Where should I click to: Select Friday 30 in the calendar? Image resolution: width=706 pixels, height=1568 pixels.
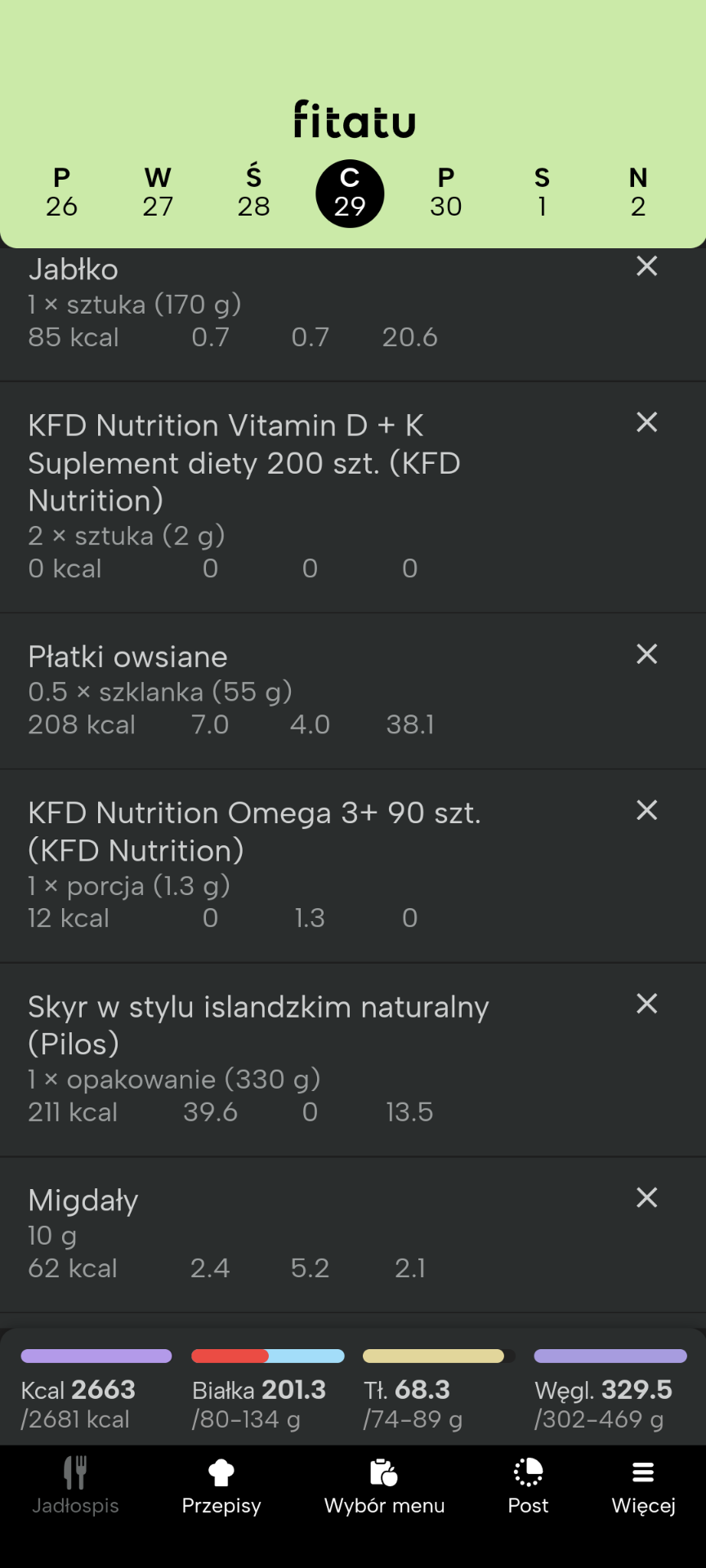446,193
